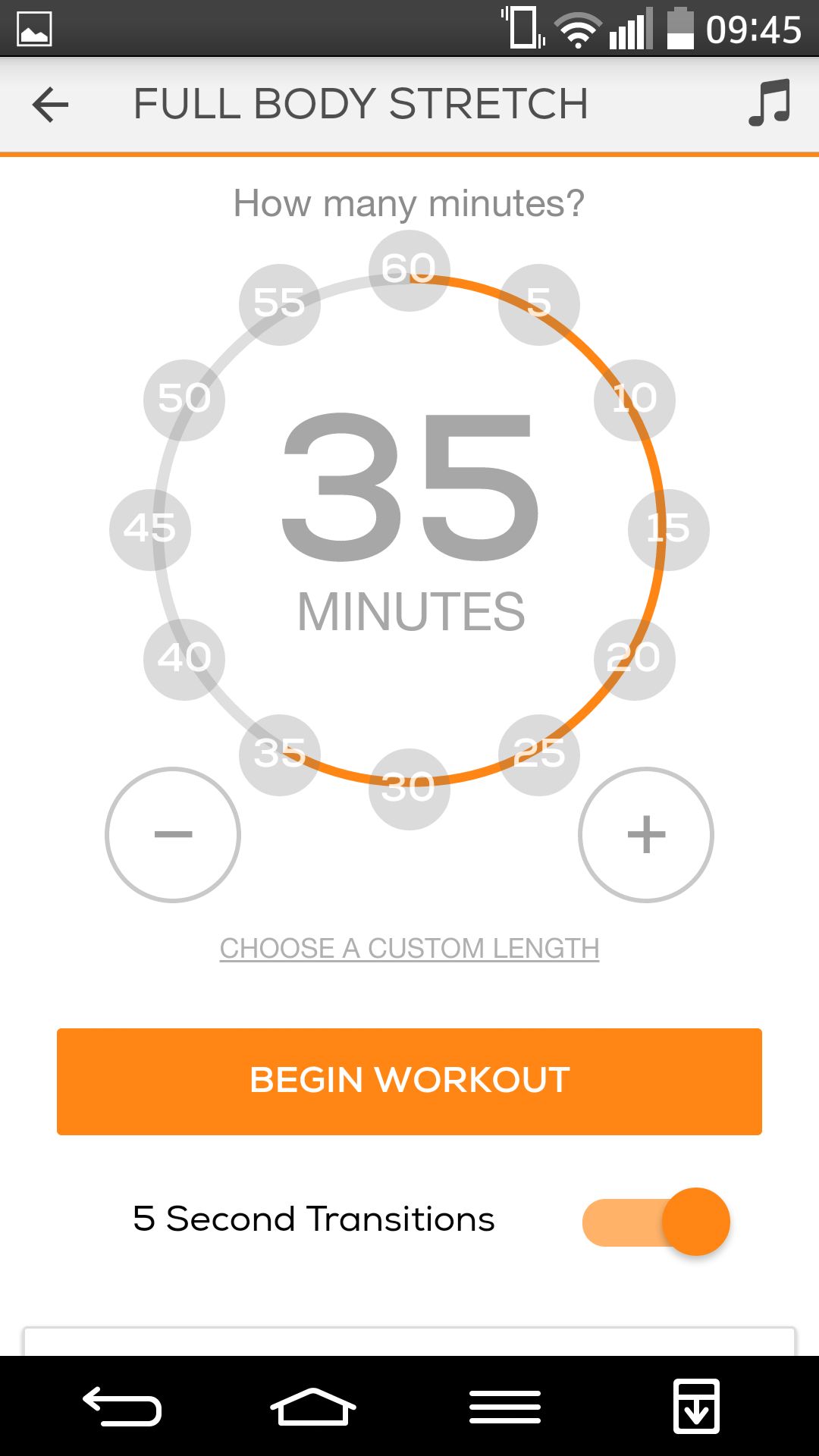Select 40 minutes on the dial
Screen dimensions: 819x1456
coord(184,659)
